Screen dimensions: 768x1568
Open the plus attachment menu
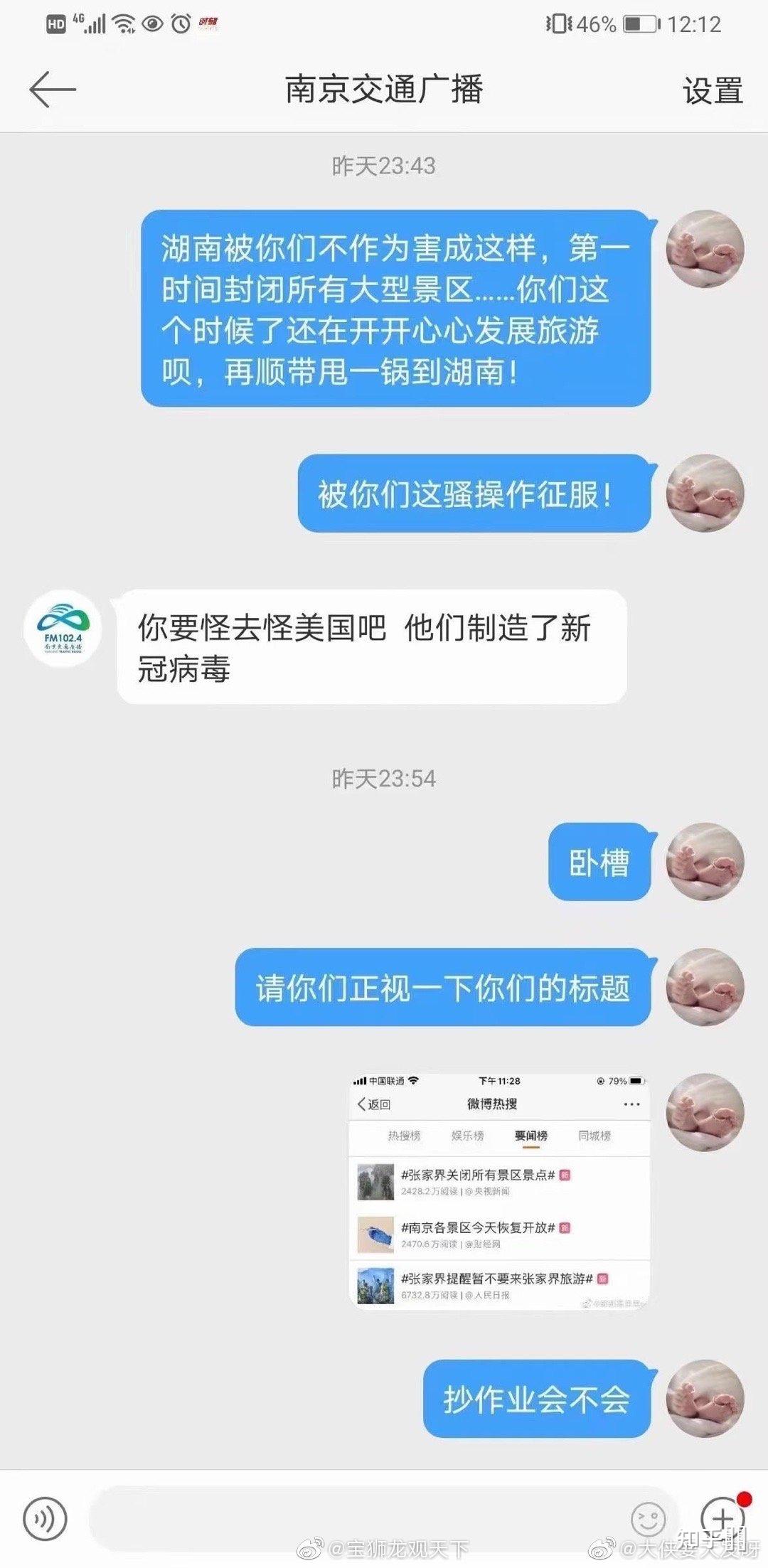click(x=722, y=1518)
